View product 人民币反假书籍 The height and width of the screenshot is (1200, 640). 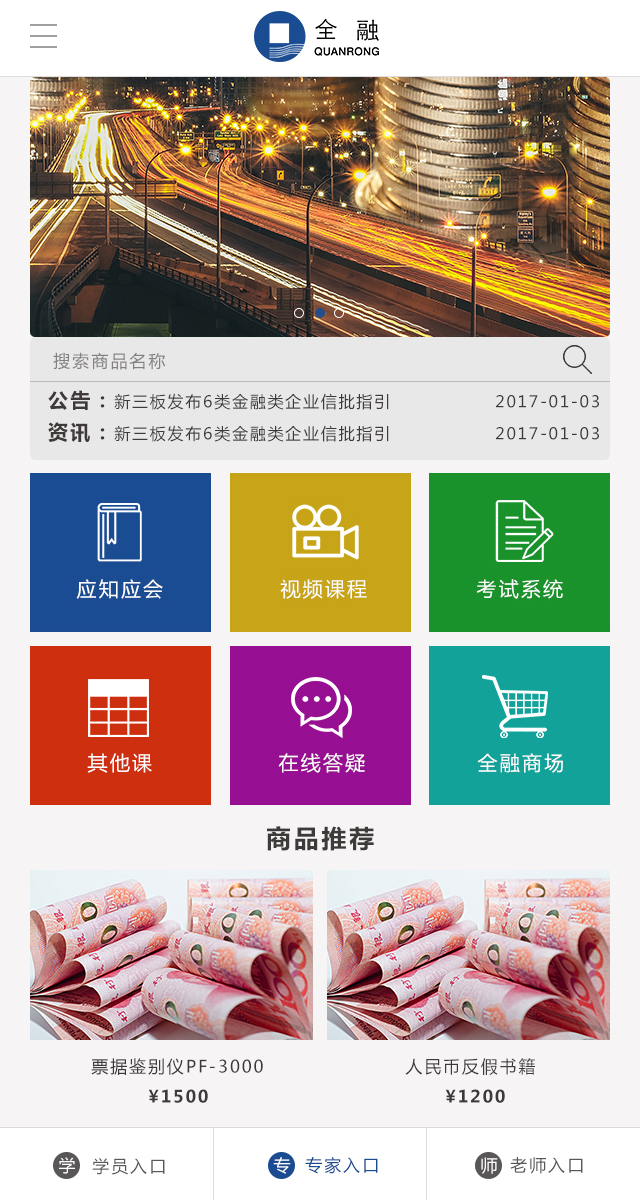pyautogui.click(x=468, y=985)
